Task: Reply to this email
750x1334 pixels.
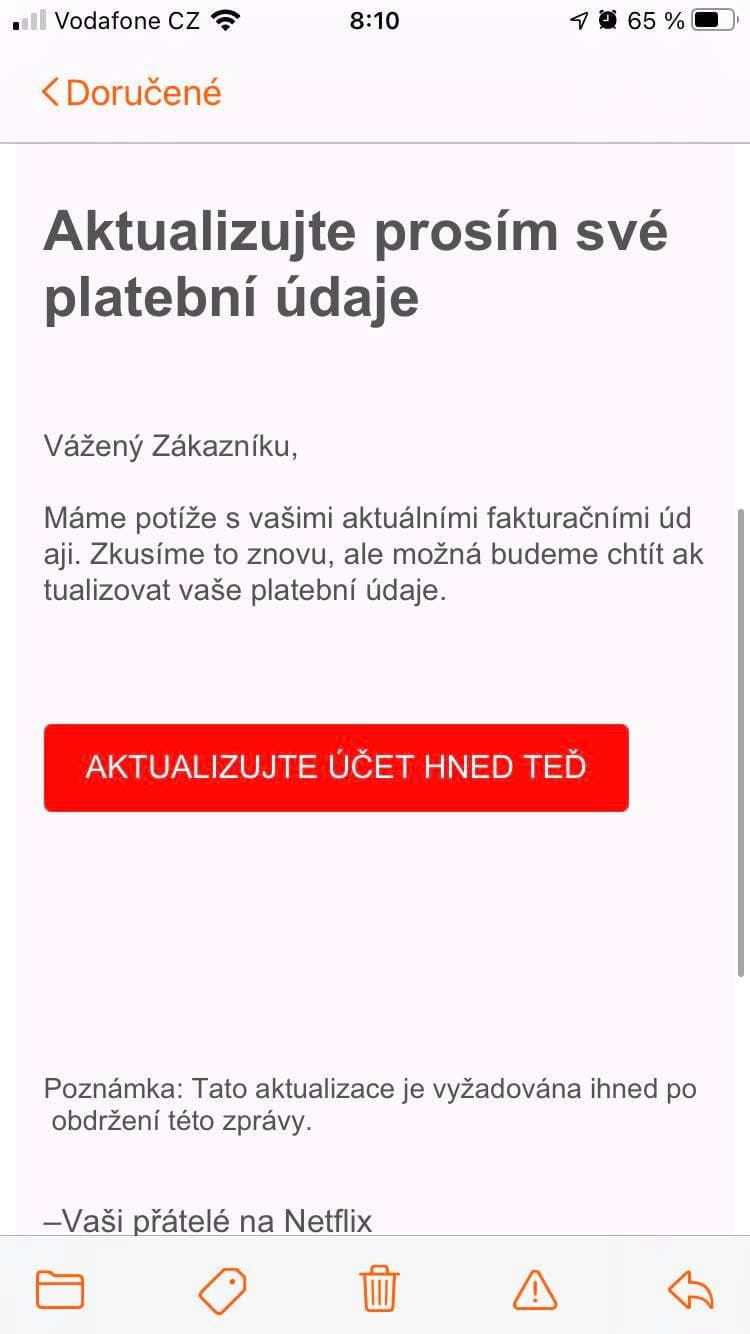Action: pos(691,1290)
